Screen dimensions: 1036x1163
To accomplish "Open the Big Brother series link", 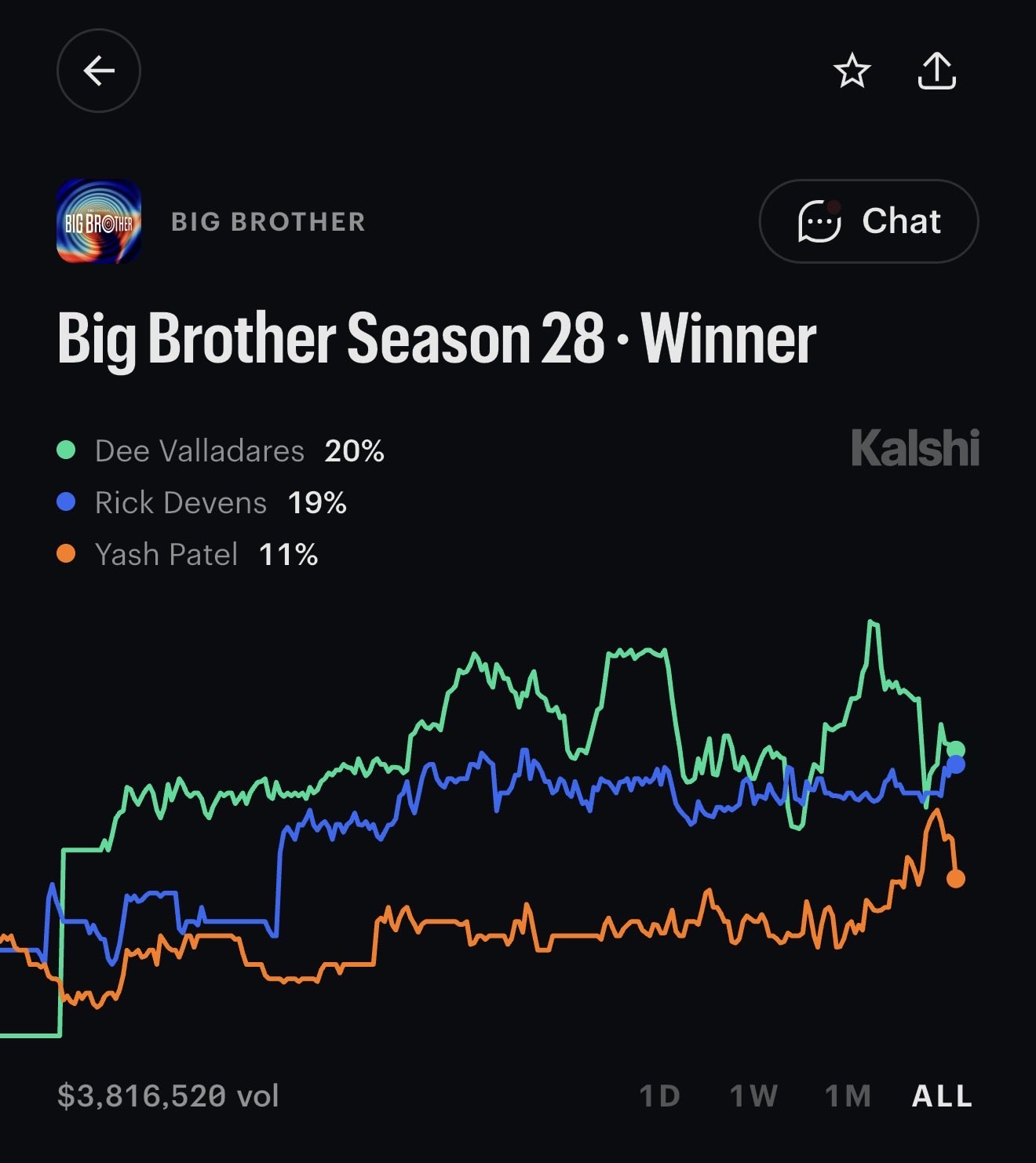I will click(x=268, y=222).
